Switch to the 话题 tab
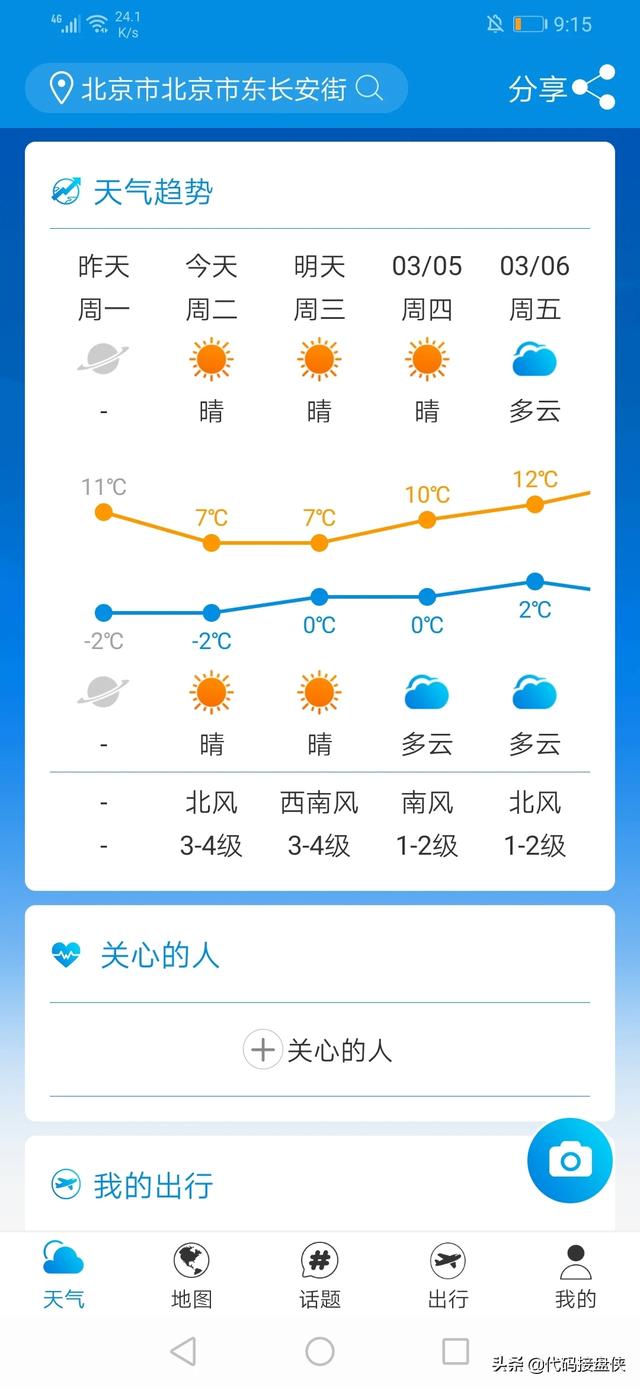Image resolution: width=640 pixels, height=1387 pixels. 319,1275
